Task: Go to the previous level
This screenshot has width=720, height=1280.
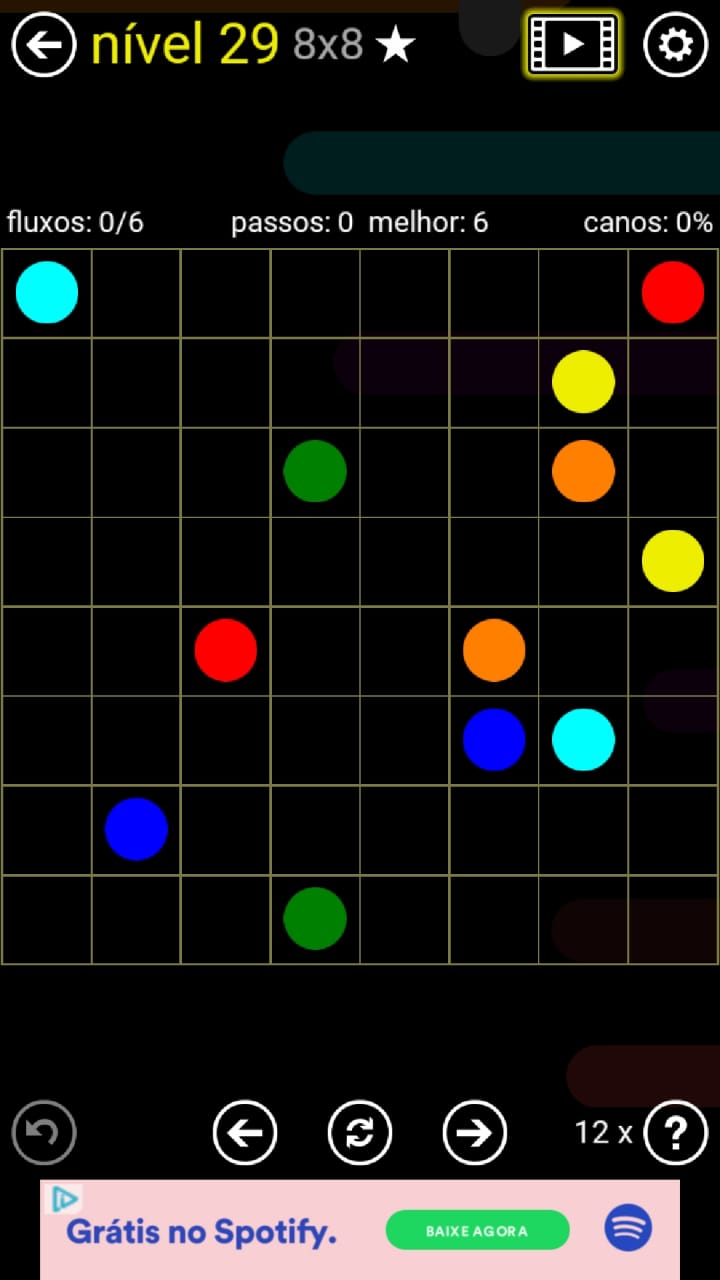Action: pos(245,1133)
